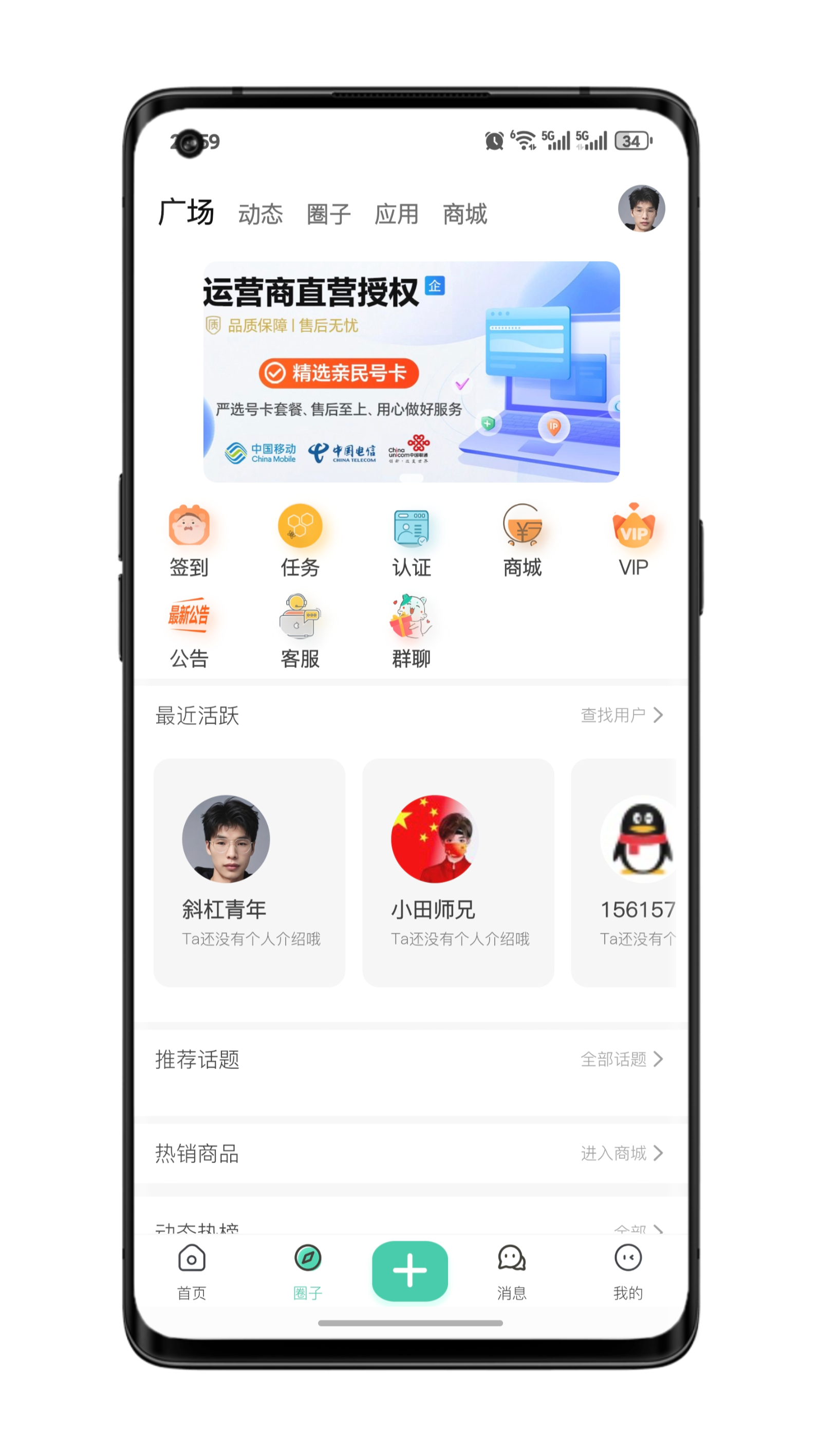The width and height of the screenshot is (819, 1456).
Task: Switch to the 应用 top tab
Action: (396, 214)
